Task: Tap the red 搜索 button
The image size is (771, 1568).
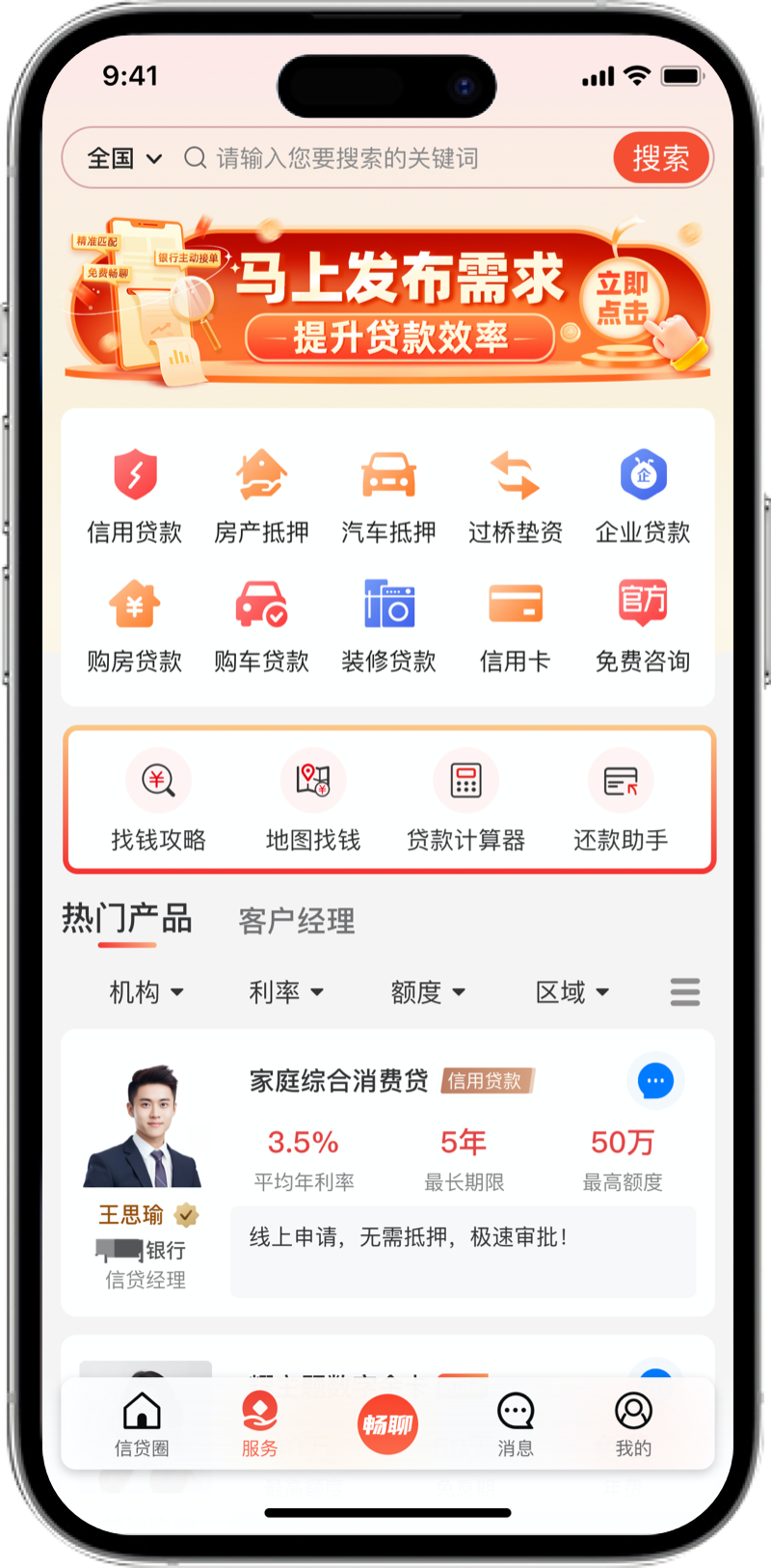Action: pyautogui.click(x=660, y=158)
